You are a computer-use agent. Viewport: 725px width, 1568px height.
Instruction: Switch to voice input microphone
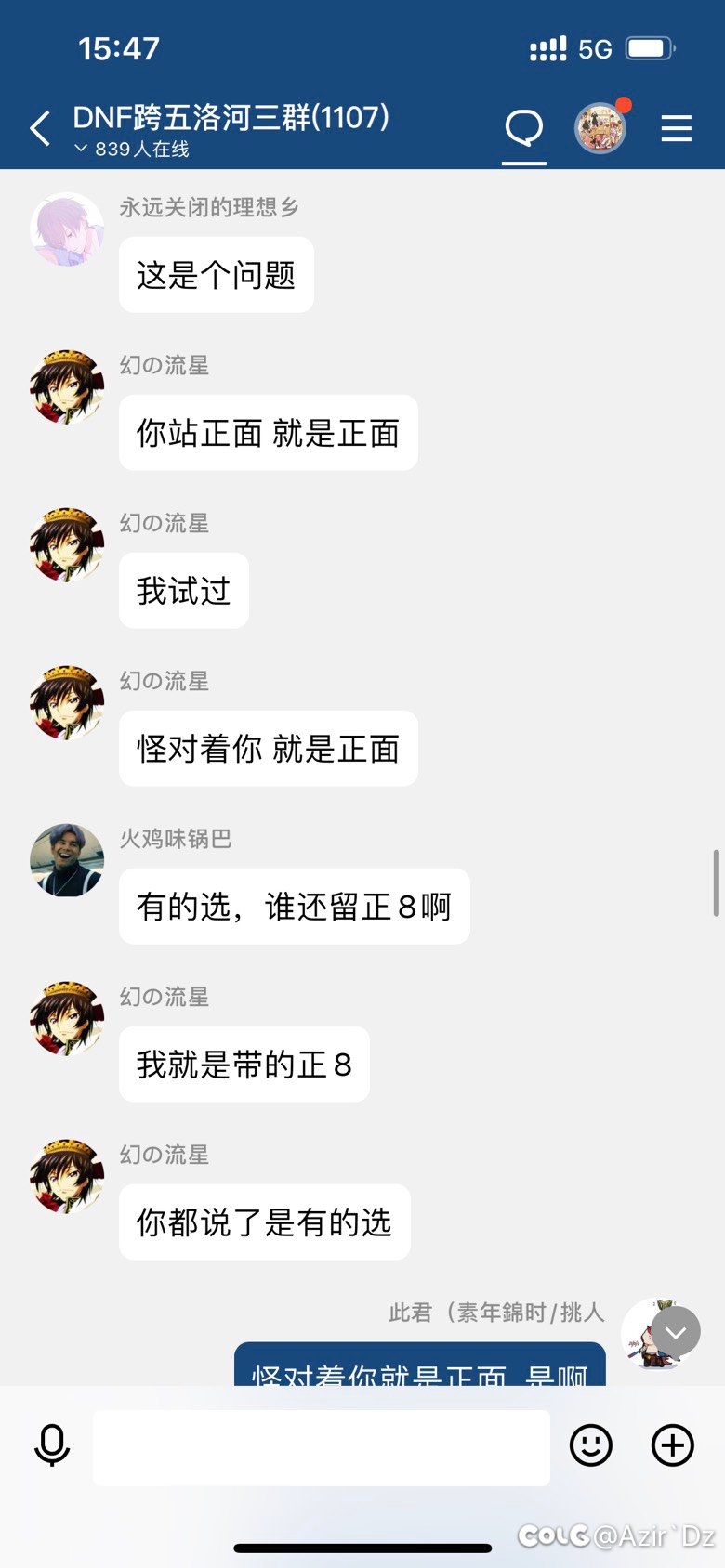point(52,1445)
